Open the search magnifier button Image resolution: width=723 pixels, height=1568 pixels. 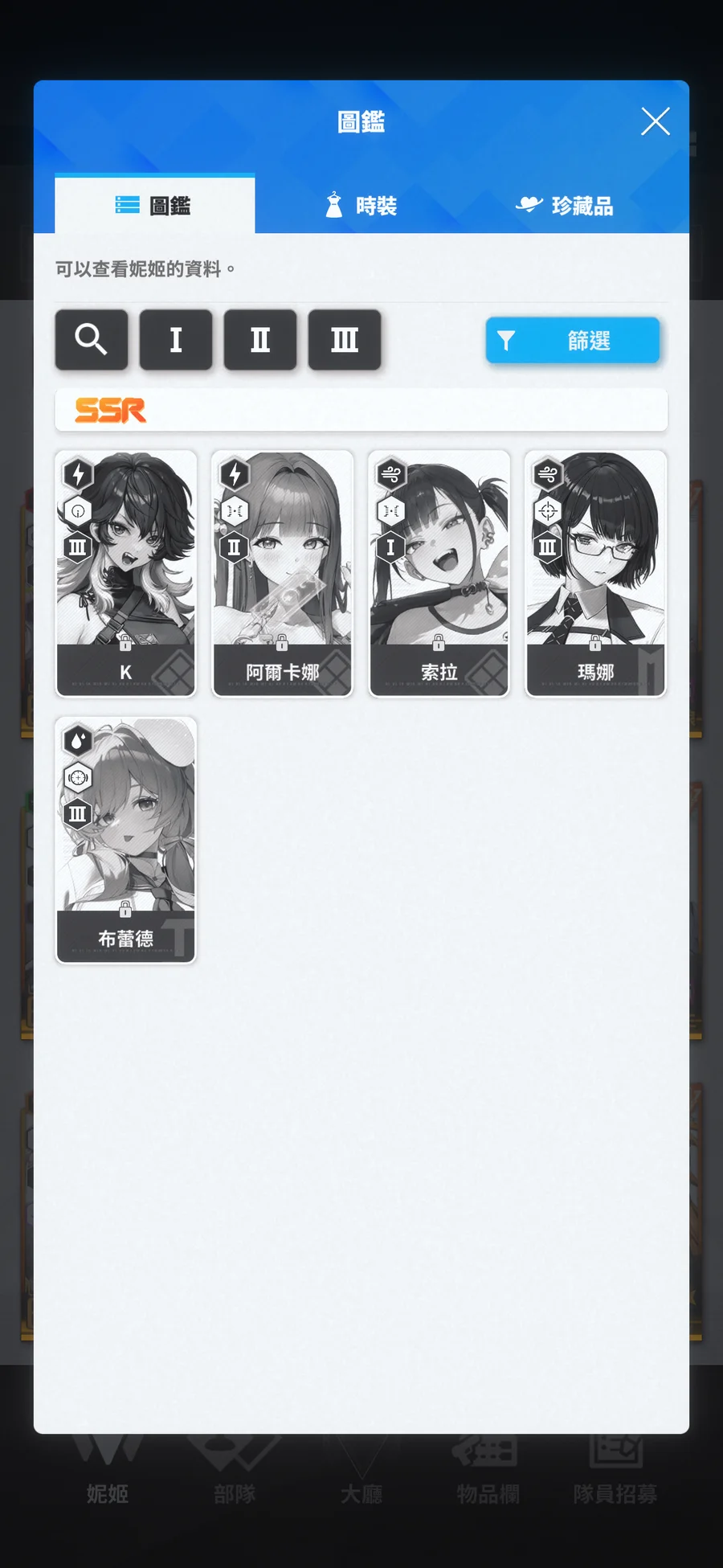(x=92, y=340)
